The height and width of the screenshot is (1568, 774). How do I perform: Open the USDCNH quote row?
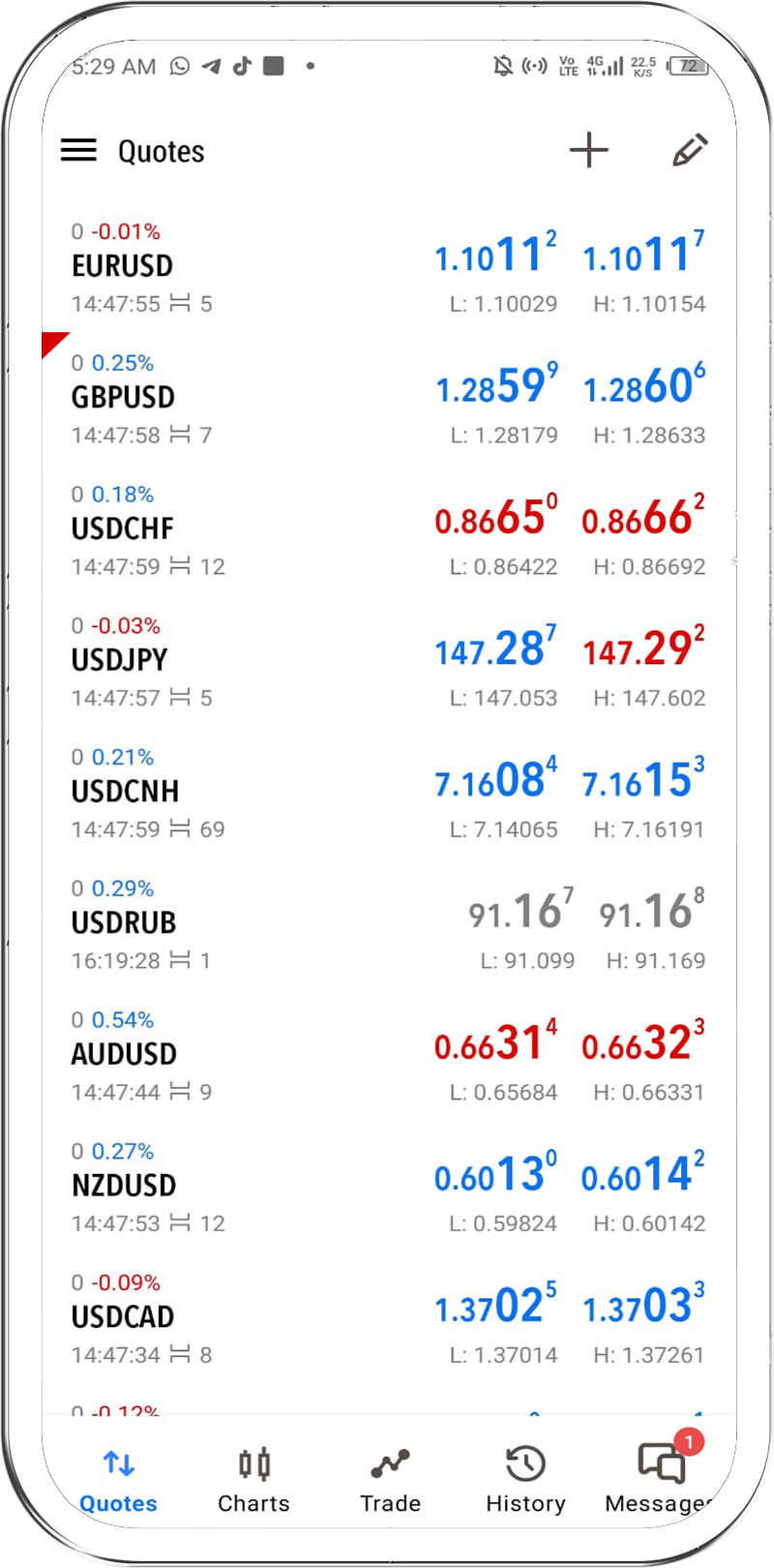[x=389, y=794]
